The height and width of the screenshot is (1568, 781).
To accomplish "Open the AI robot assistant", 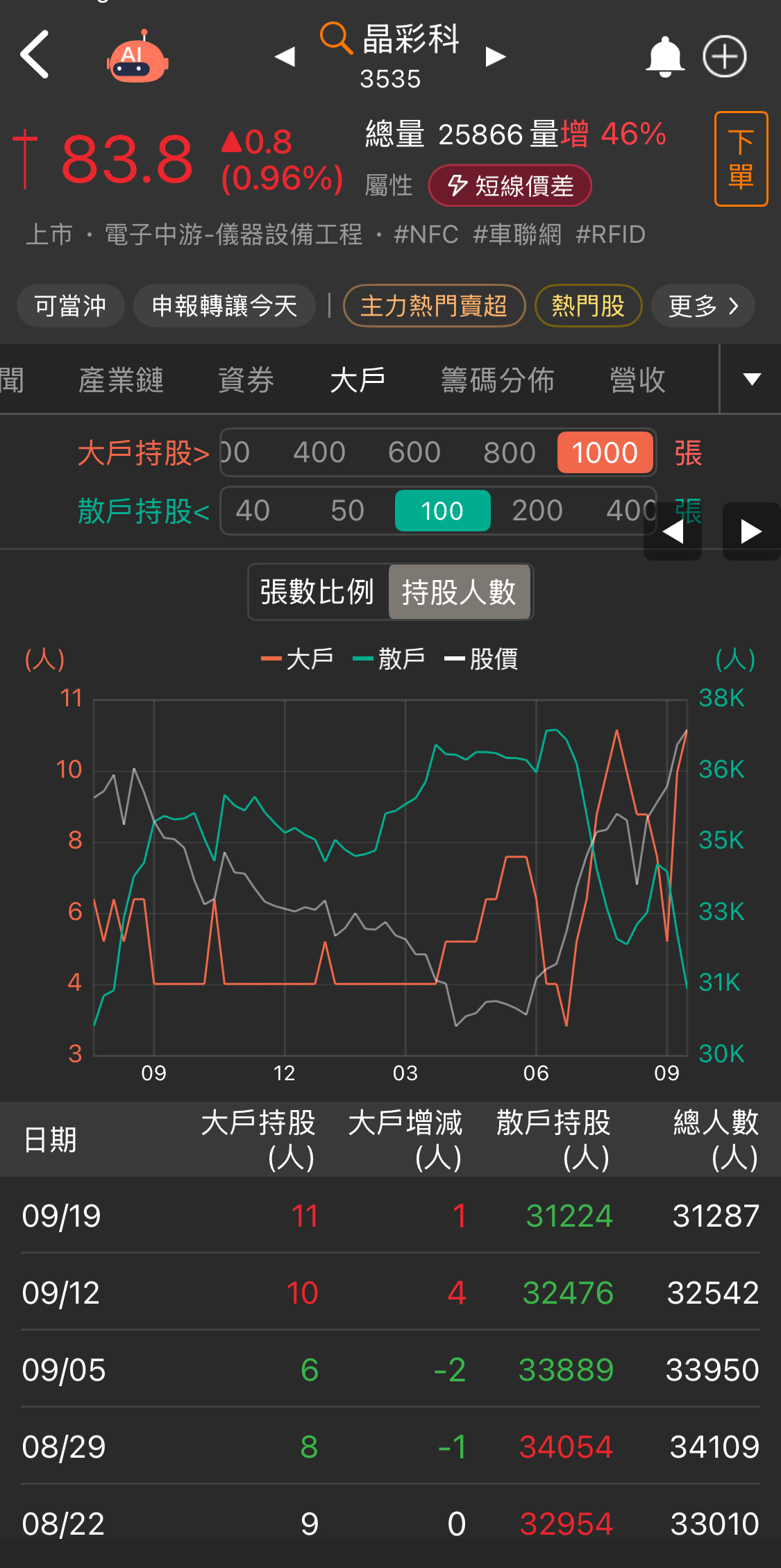I will tap(137, 58).
